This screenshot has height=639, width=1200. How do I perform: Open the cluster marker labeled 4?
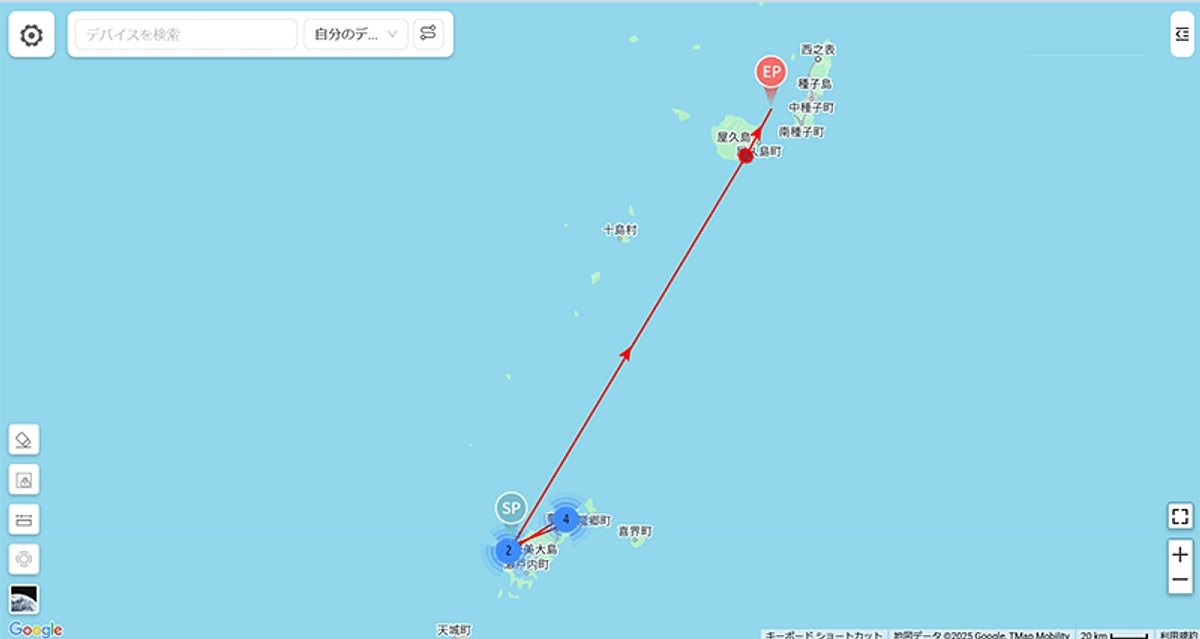(566, 519)
